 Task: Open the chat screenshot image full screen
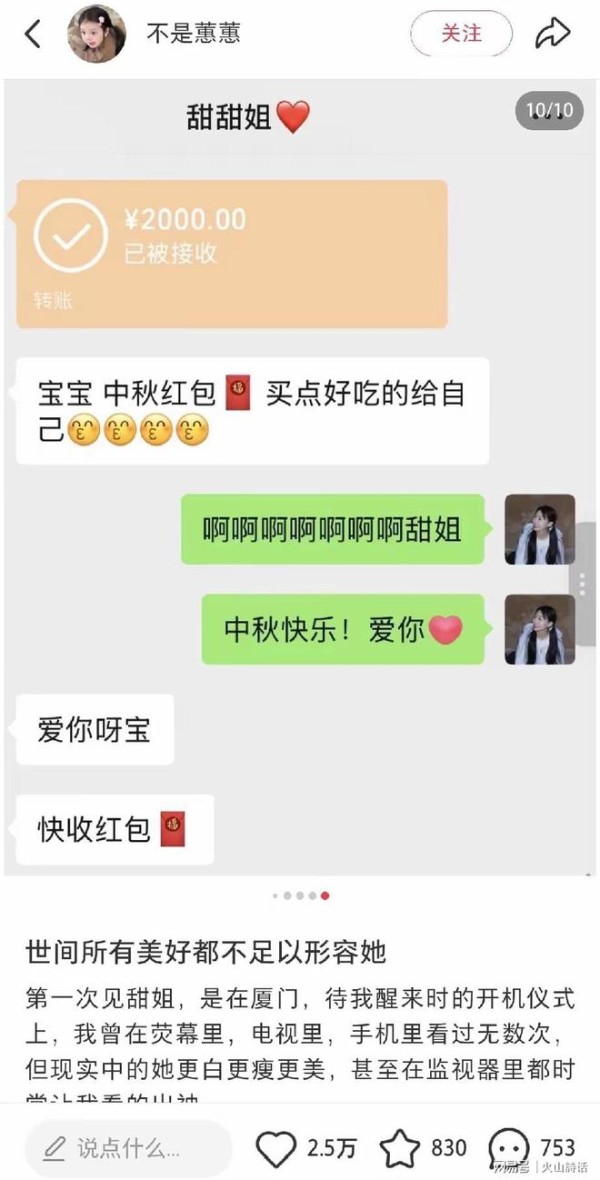coord(300,478)
